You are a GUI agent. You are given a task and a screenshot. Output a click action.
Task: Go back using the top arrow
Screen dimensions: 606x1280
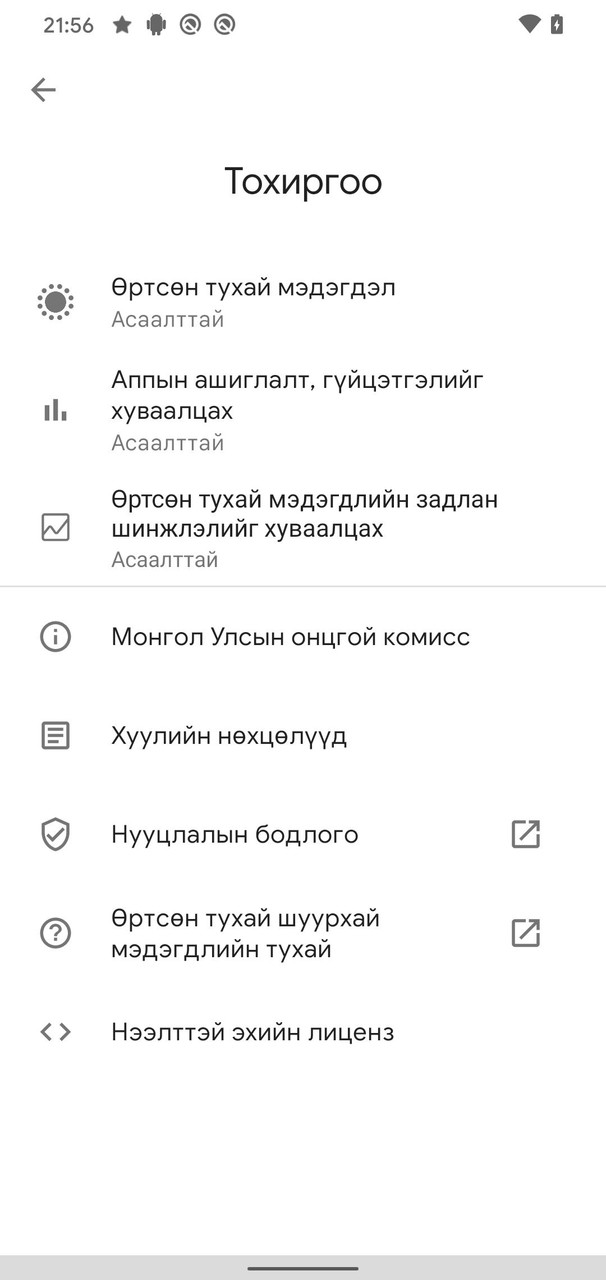point(43,90)
